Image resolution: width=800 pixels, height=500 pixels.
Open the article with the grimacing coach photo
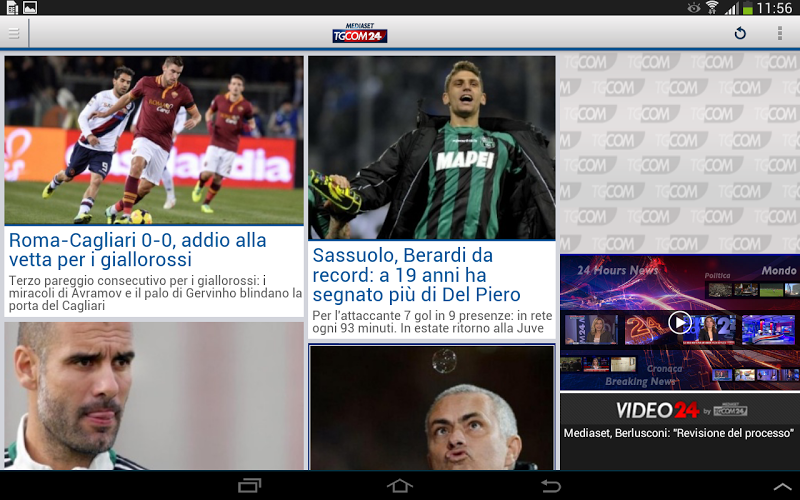431,408
